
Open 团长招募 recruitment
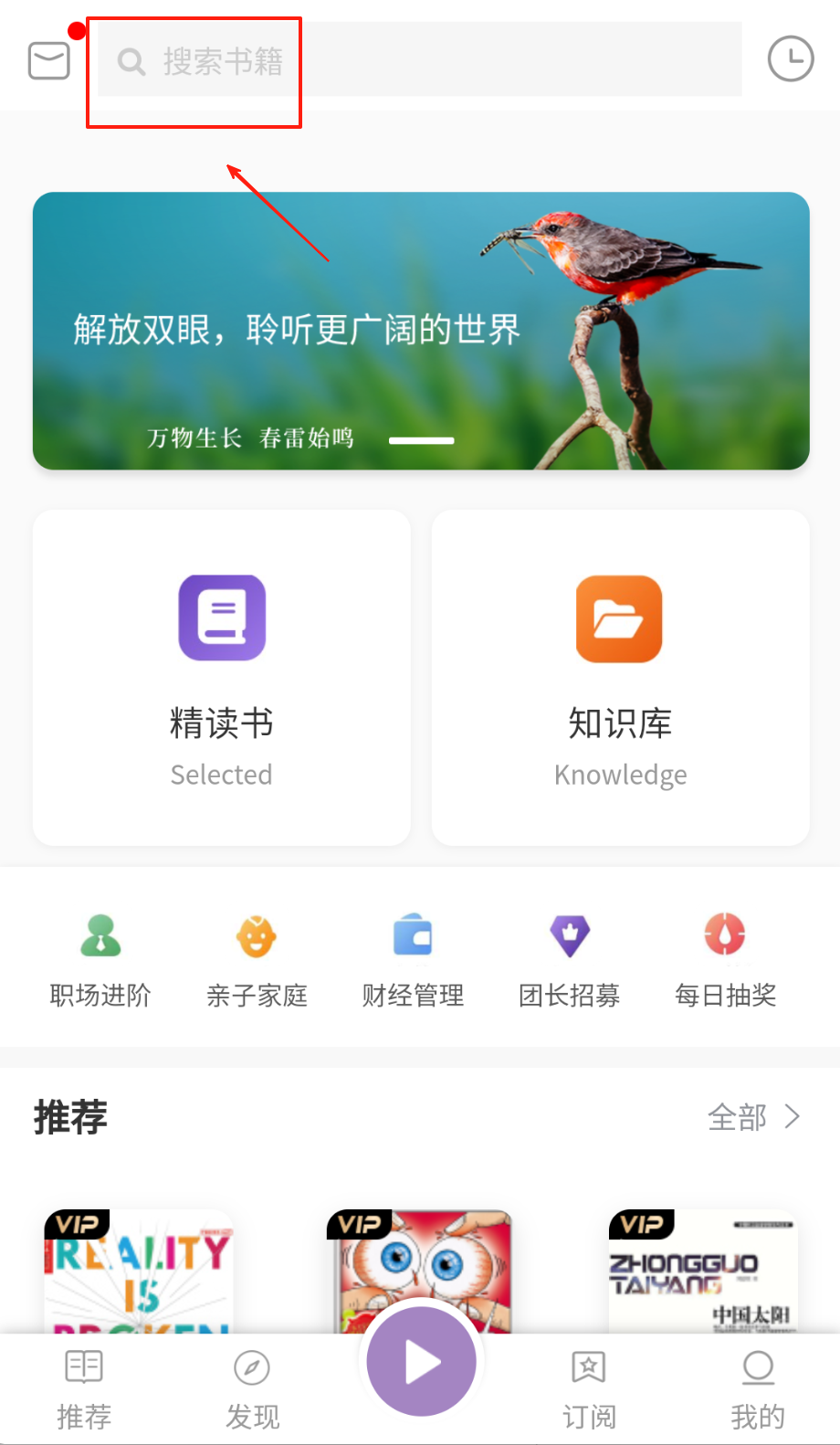pos(569,959)
